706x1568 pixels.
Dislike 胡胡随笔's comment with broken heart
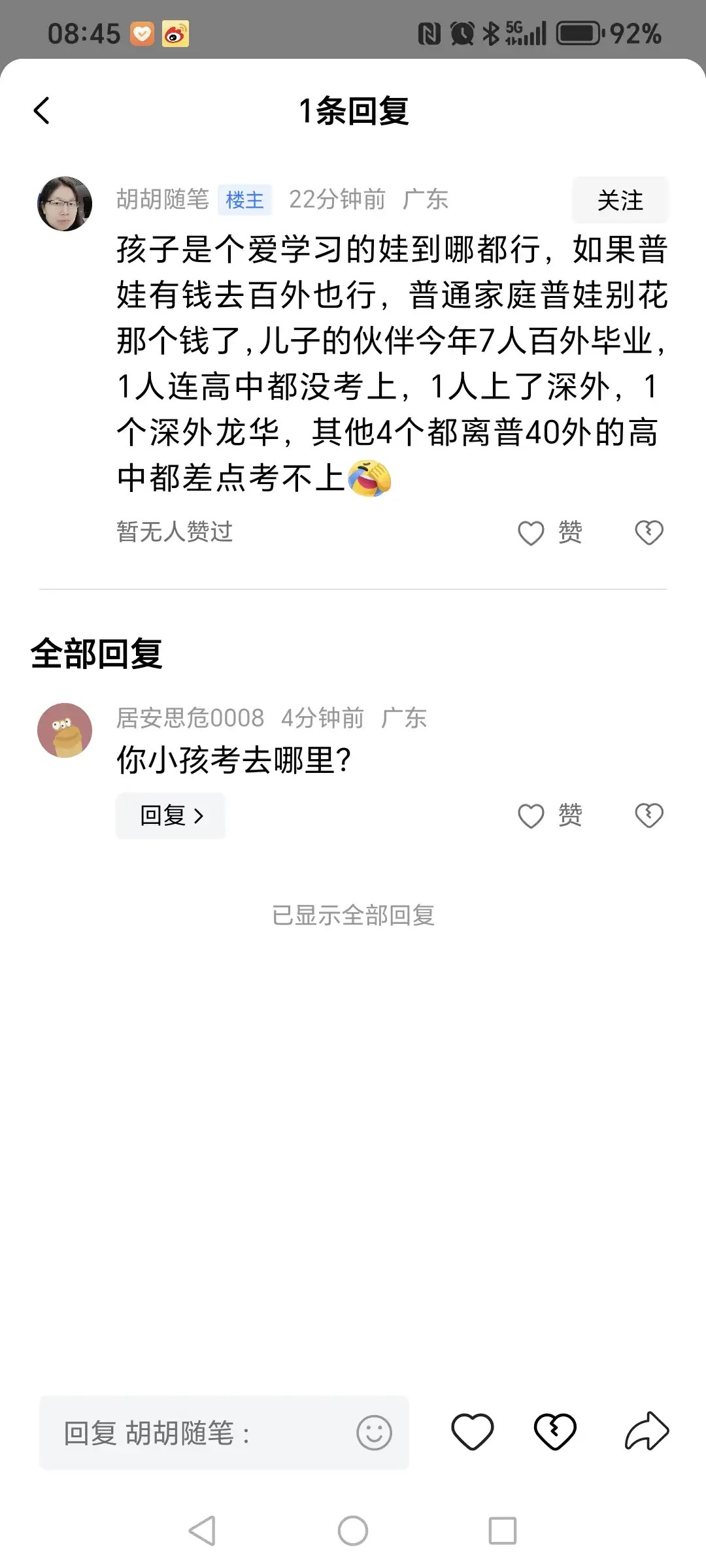(648, 533)
